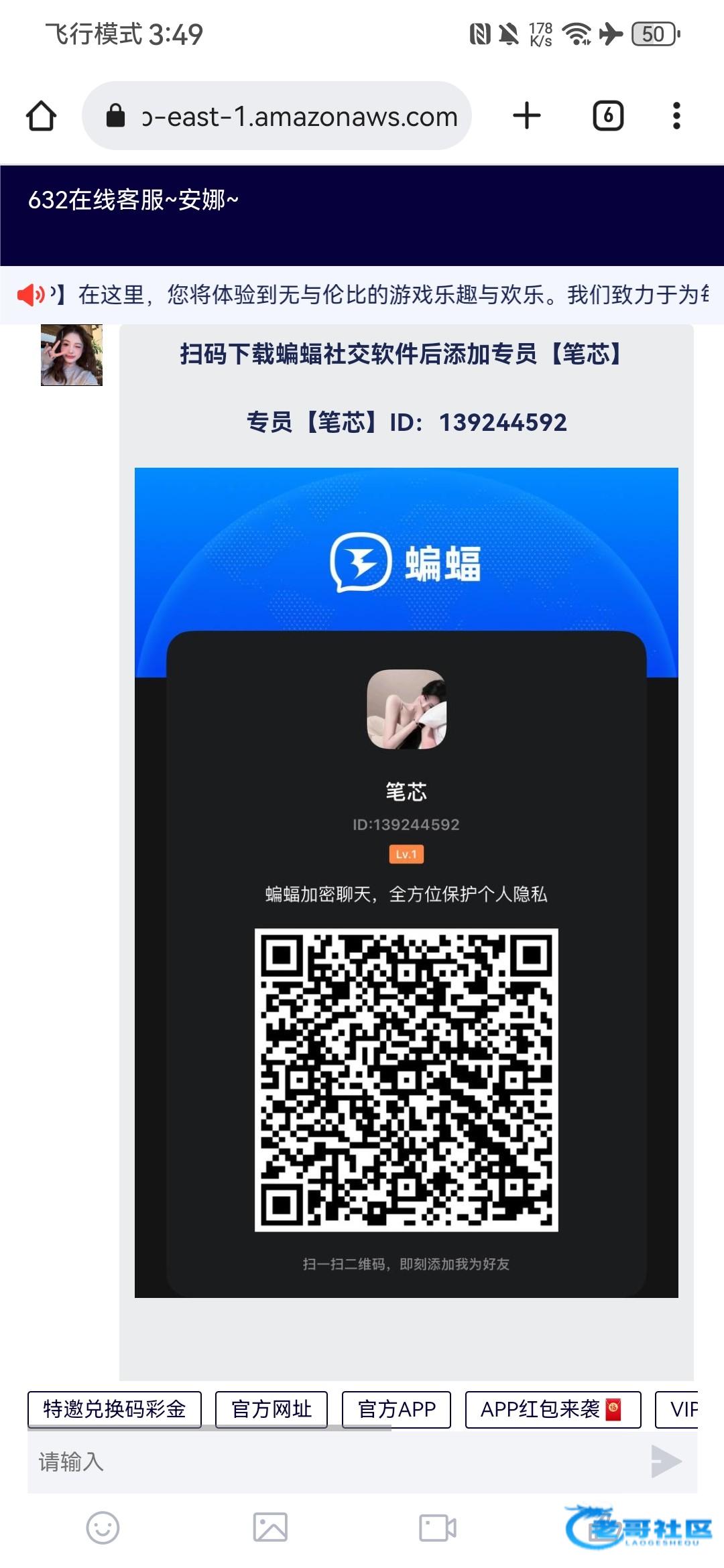The width and height of the screenshot is (724, 1568).
Task: Select the APP红包来袭 quick reply
Action: (x=552, y=1409)
